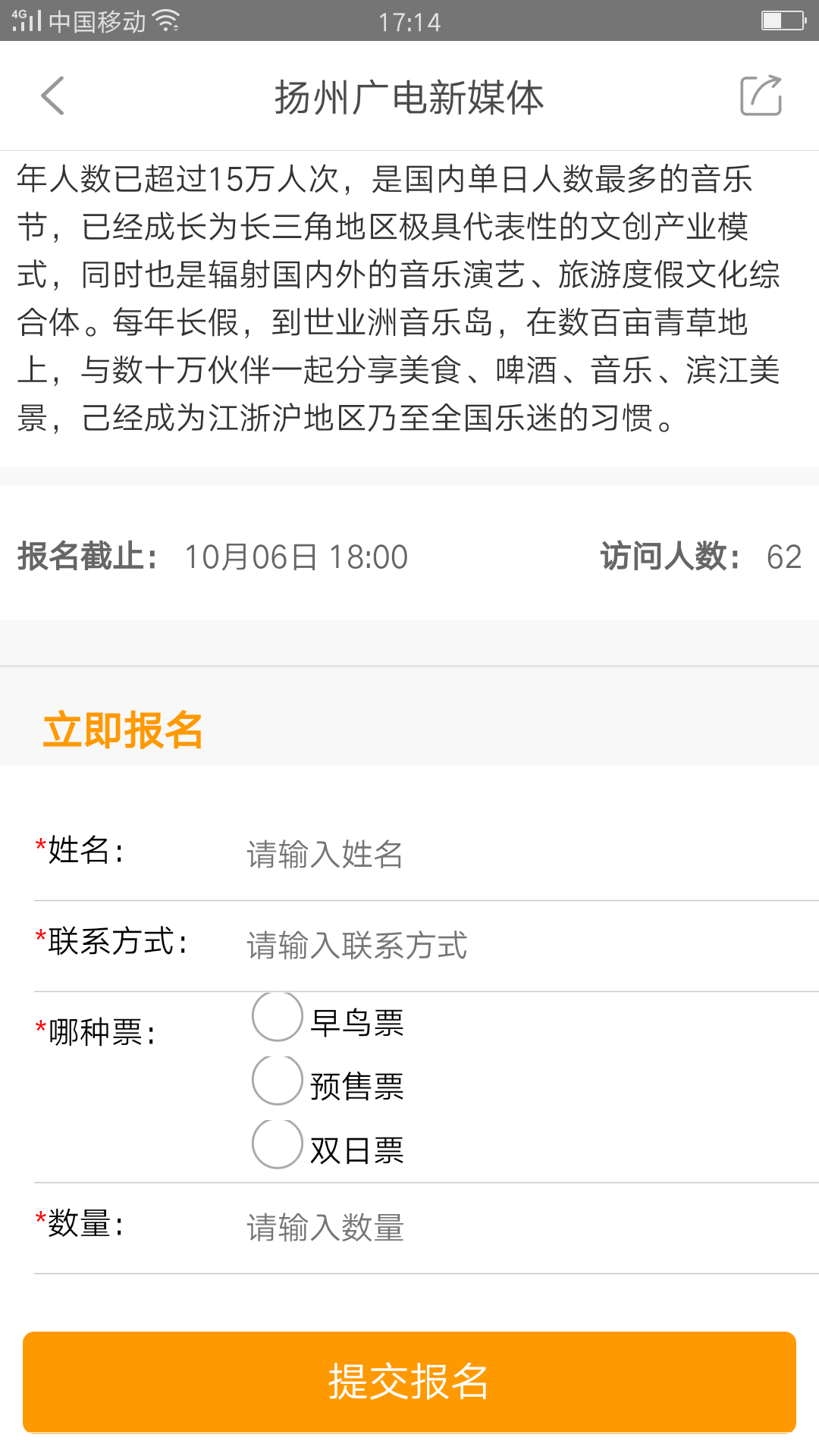Choose the 预售票 ticket option

coord(278,1081)
